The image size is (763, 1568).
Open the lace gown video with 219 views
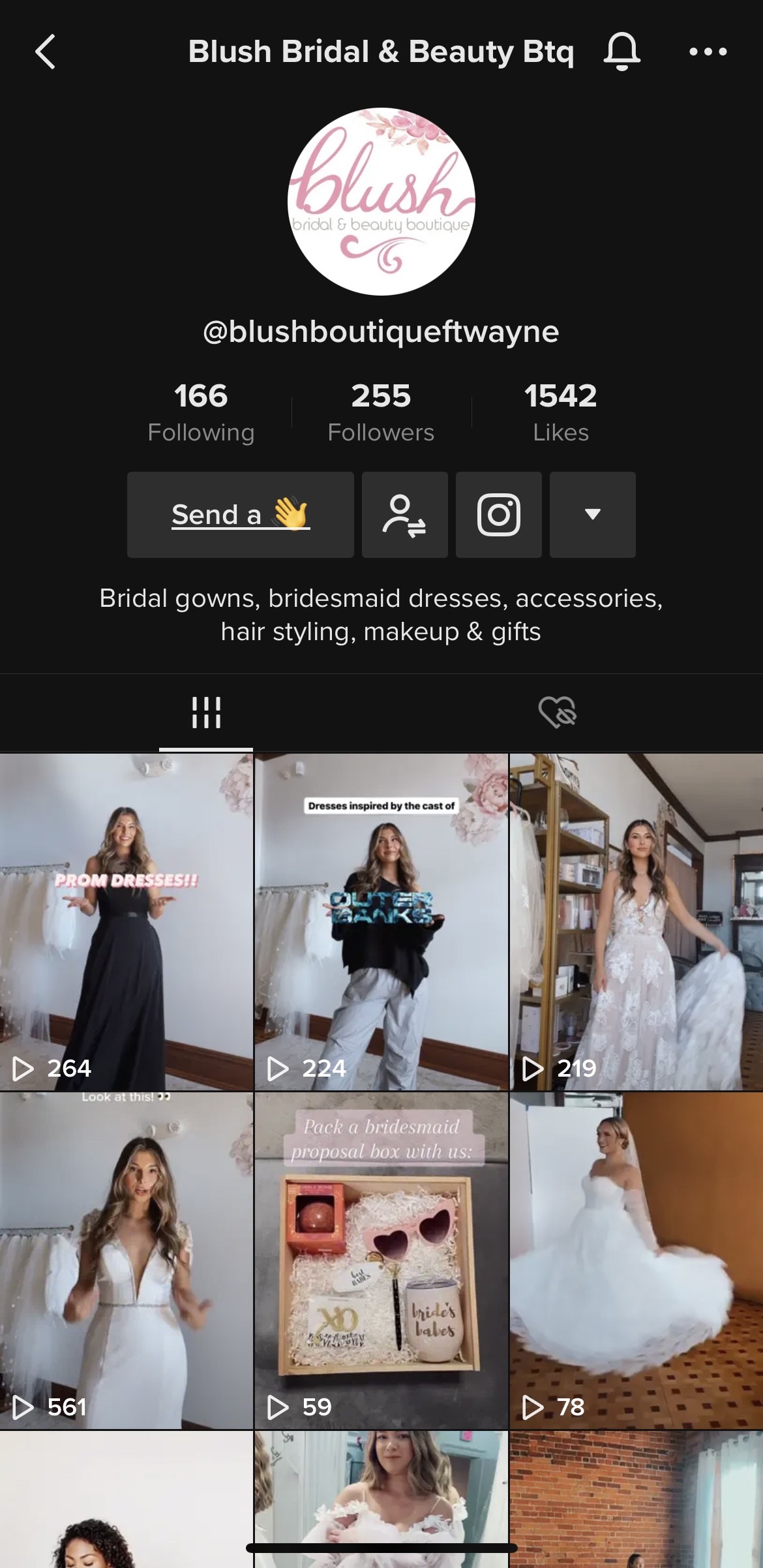coord(636,921)
